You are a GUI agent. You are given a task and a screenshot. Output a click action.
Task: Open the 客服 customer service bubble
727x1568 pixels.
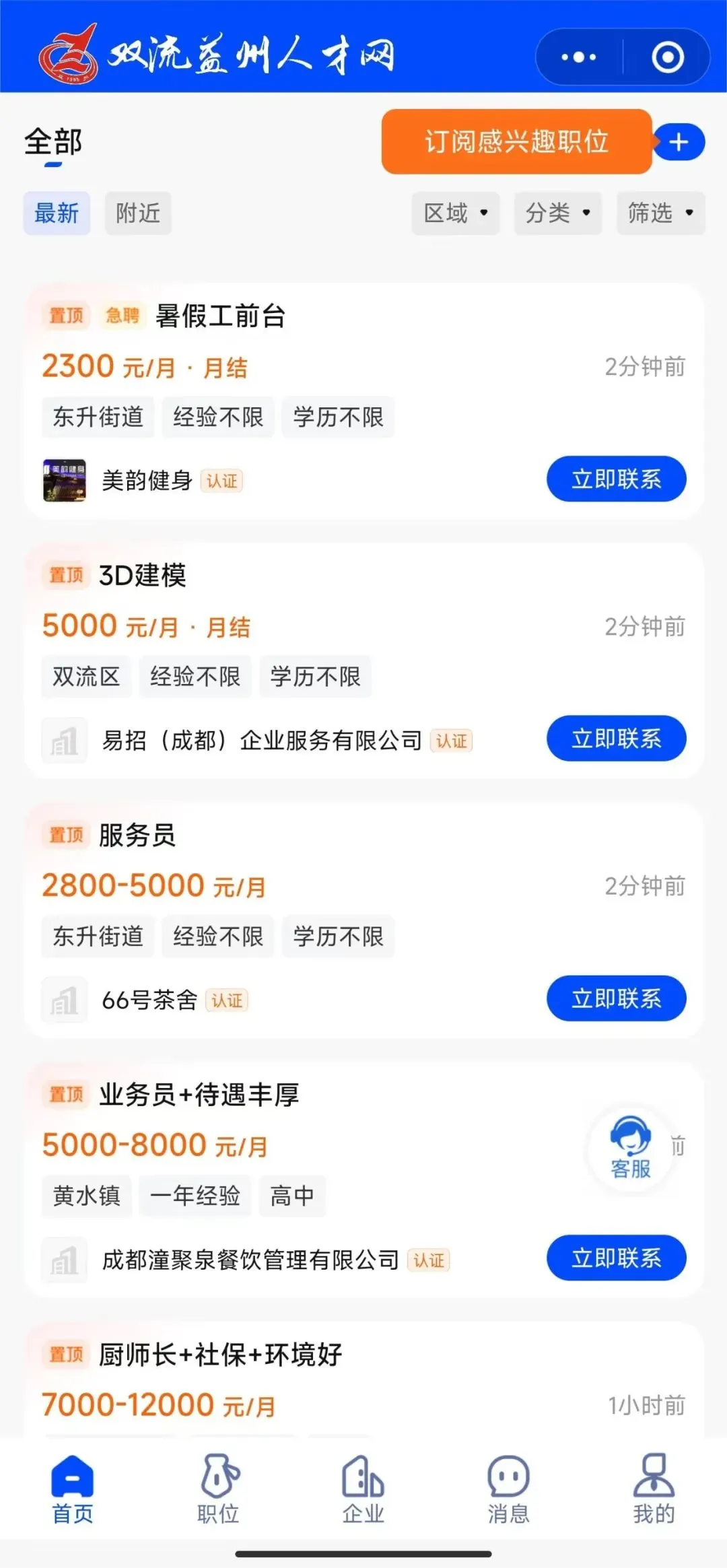pos(631,1148)
